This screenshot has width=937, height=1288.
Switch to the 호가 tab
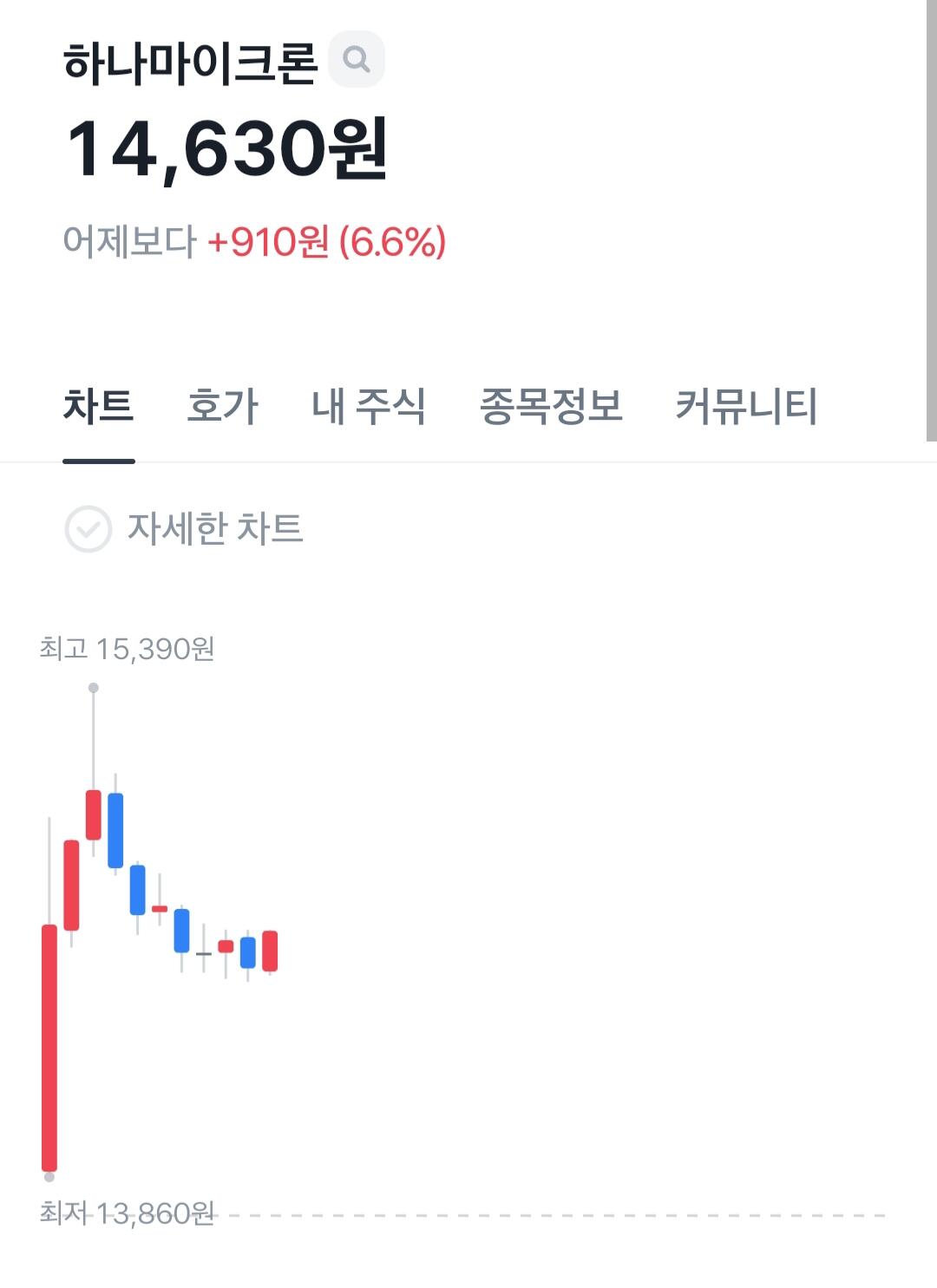[223, 406]
